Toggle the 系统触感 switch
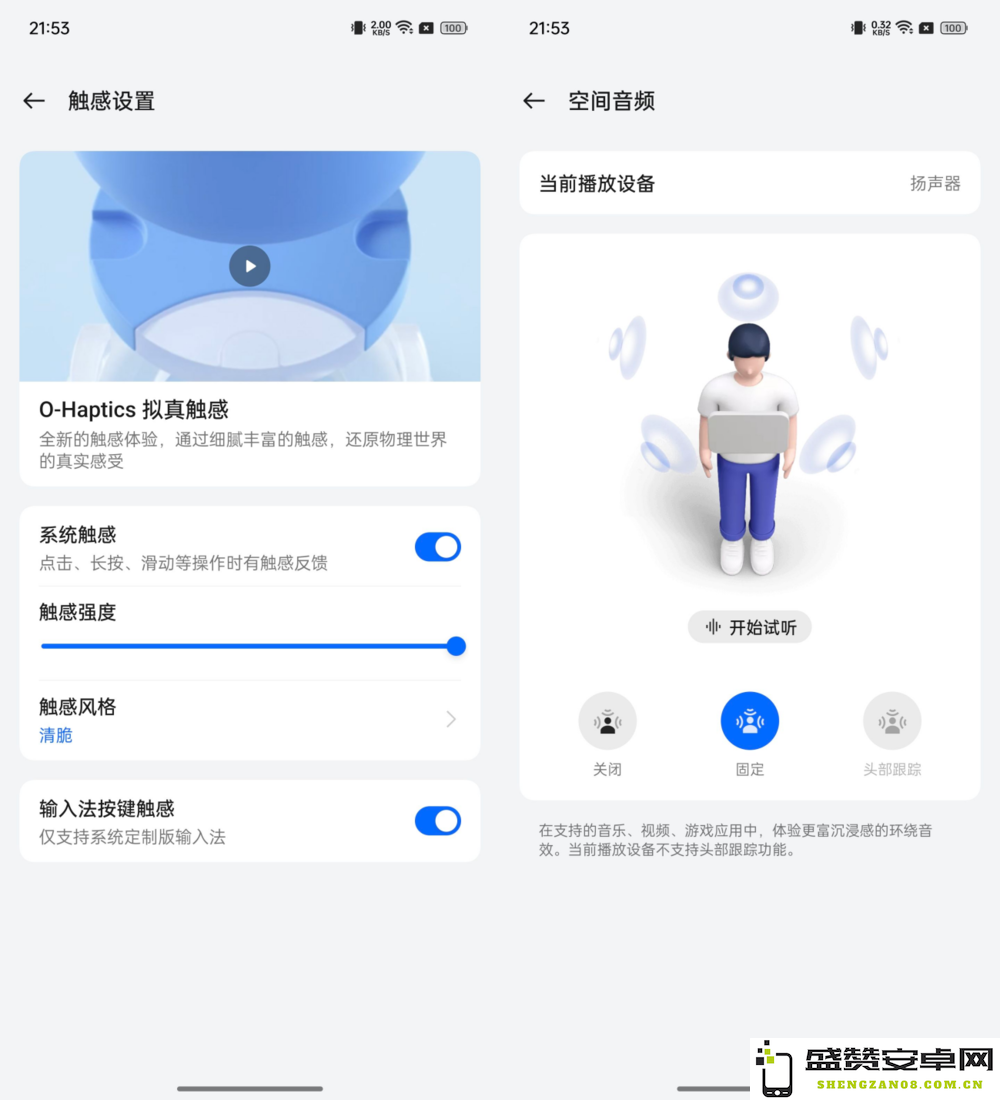The width and height of the screenshot is (1000, 1100). (438, 547)
